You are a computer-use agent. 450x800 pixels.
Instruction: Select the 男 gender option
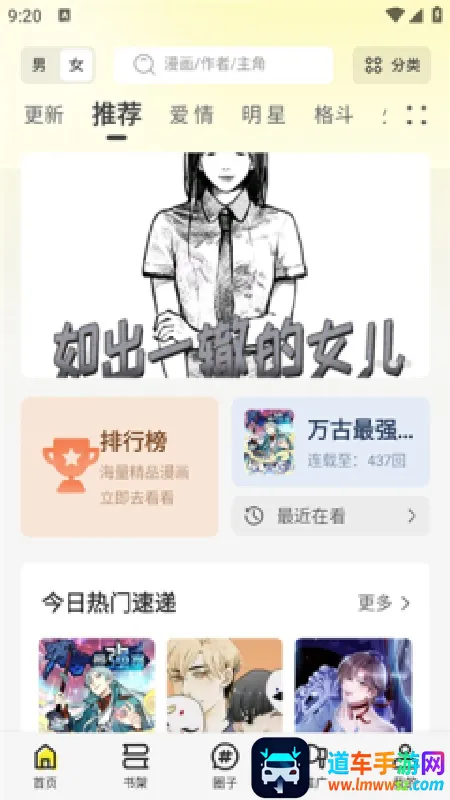pos(40,65)
